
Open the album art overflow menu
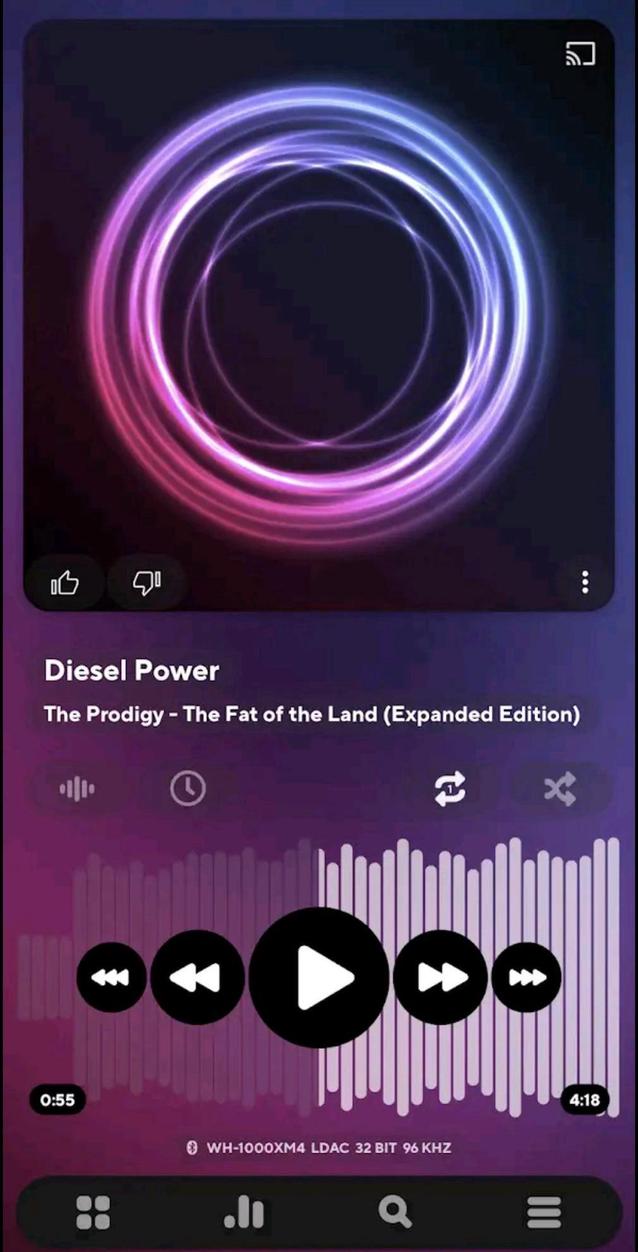584,582
